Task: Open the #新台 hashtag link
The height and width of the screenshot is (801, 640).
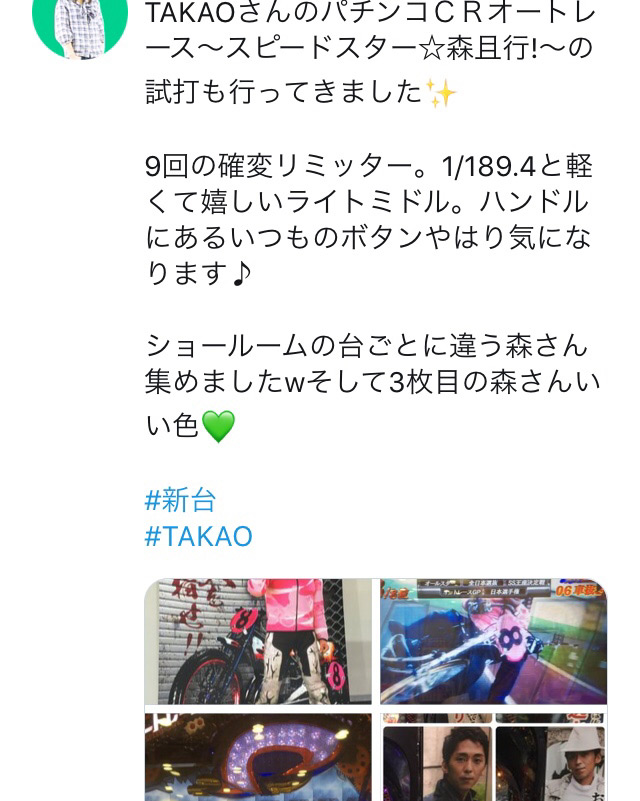Action: pyautogui.click(x=181, y=500)
